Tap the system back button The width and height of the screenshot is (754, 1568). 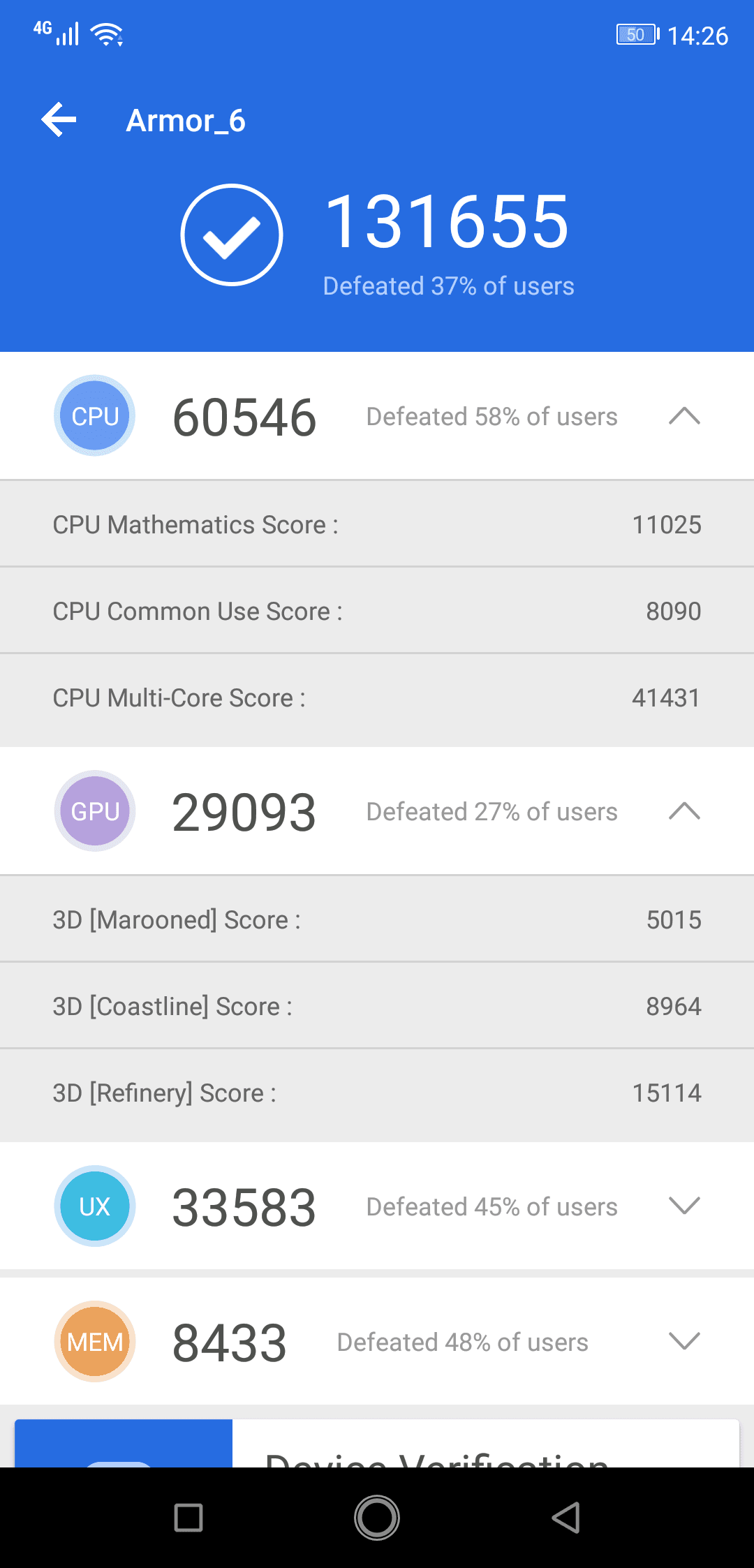[x=565, y=1518]
